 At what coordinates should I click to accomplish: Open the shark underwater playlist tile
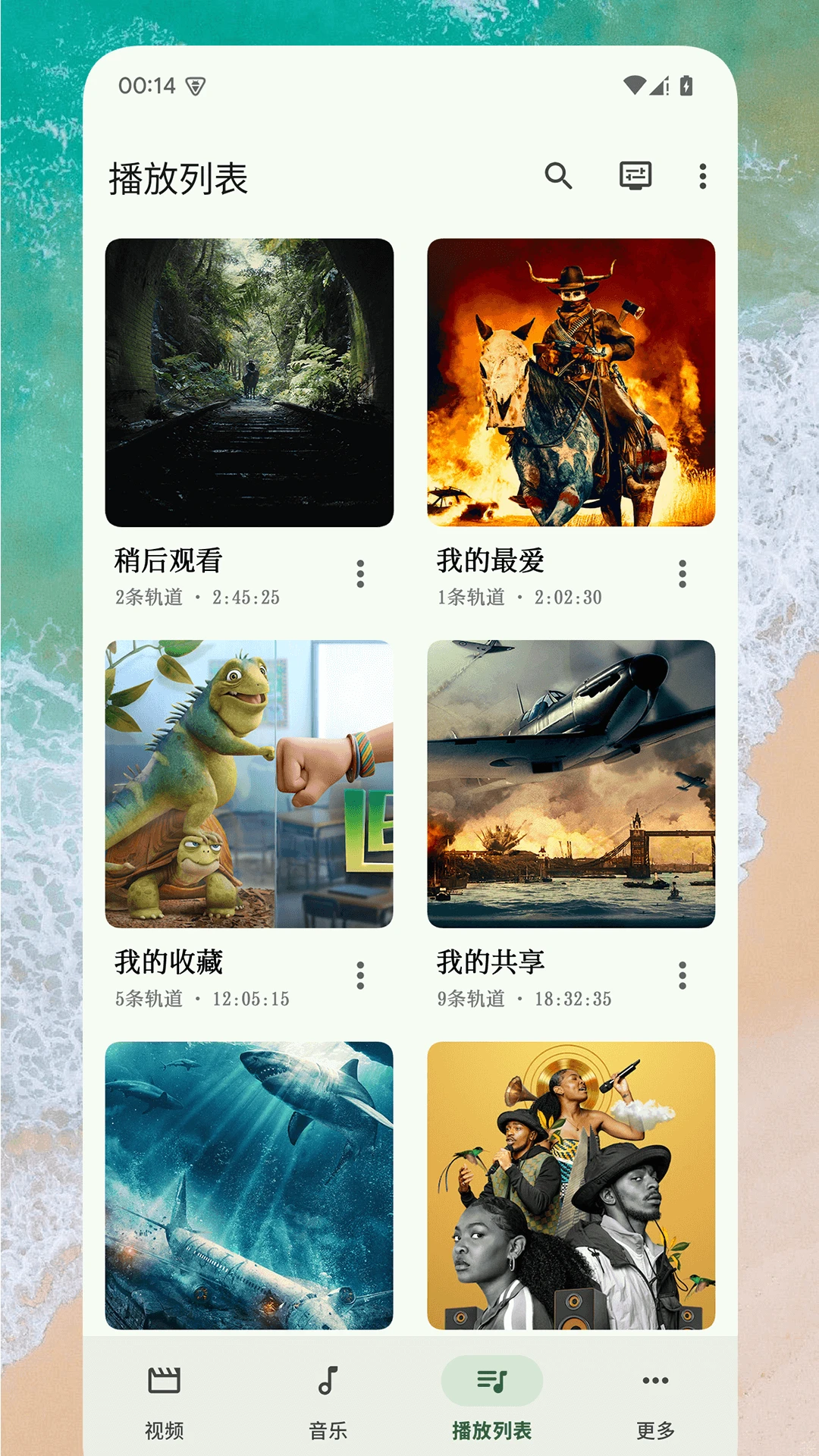[249, 1185]
